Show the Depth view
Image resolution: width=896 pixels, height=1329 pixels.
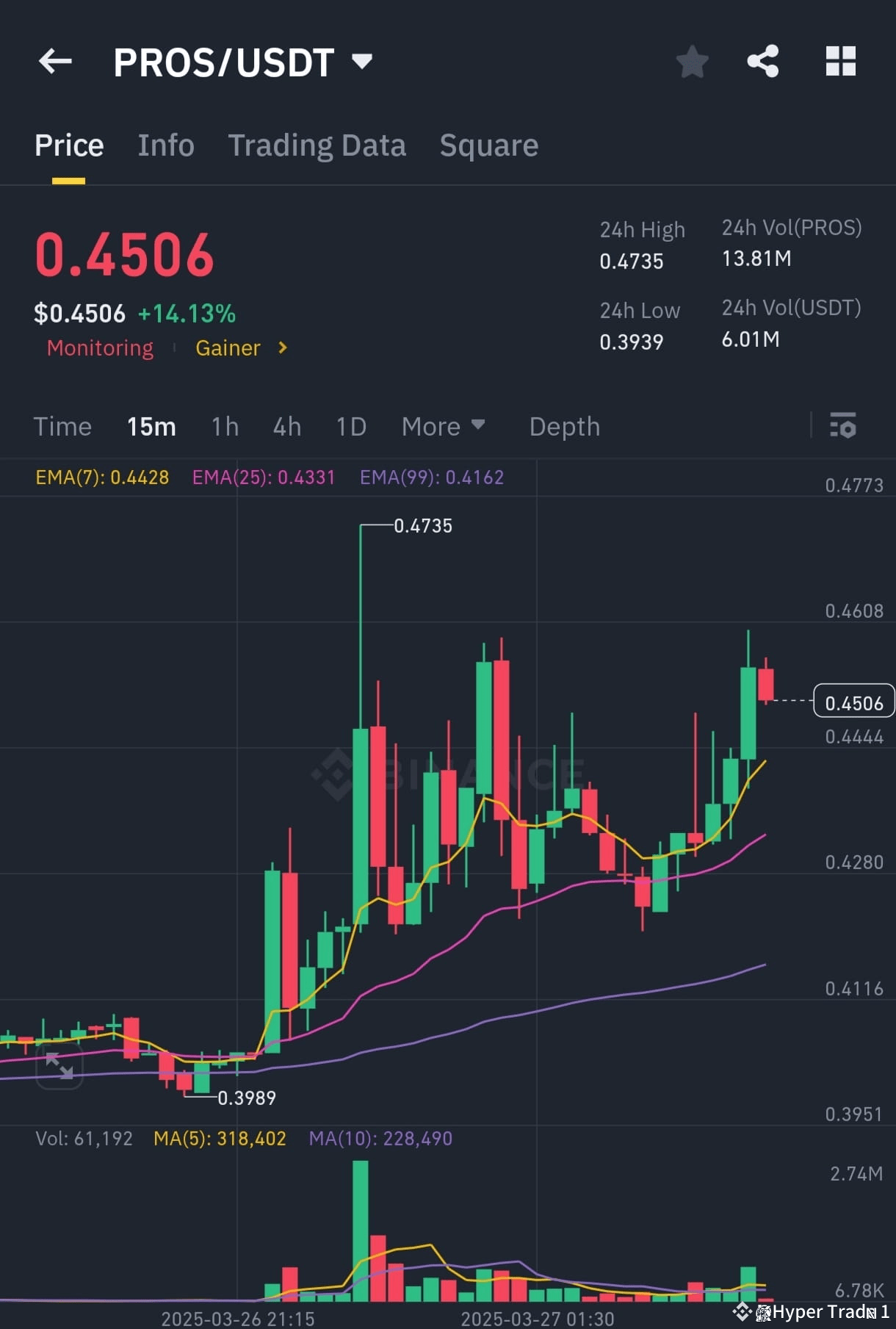coord(564,426)
